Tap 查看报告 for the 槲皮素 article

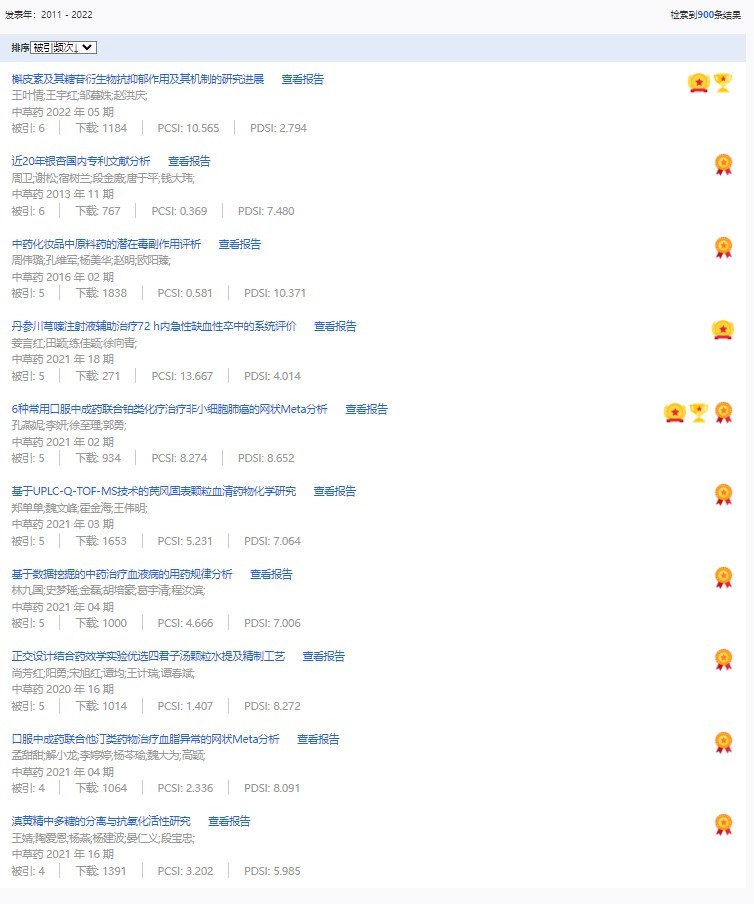(303, 79)
